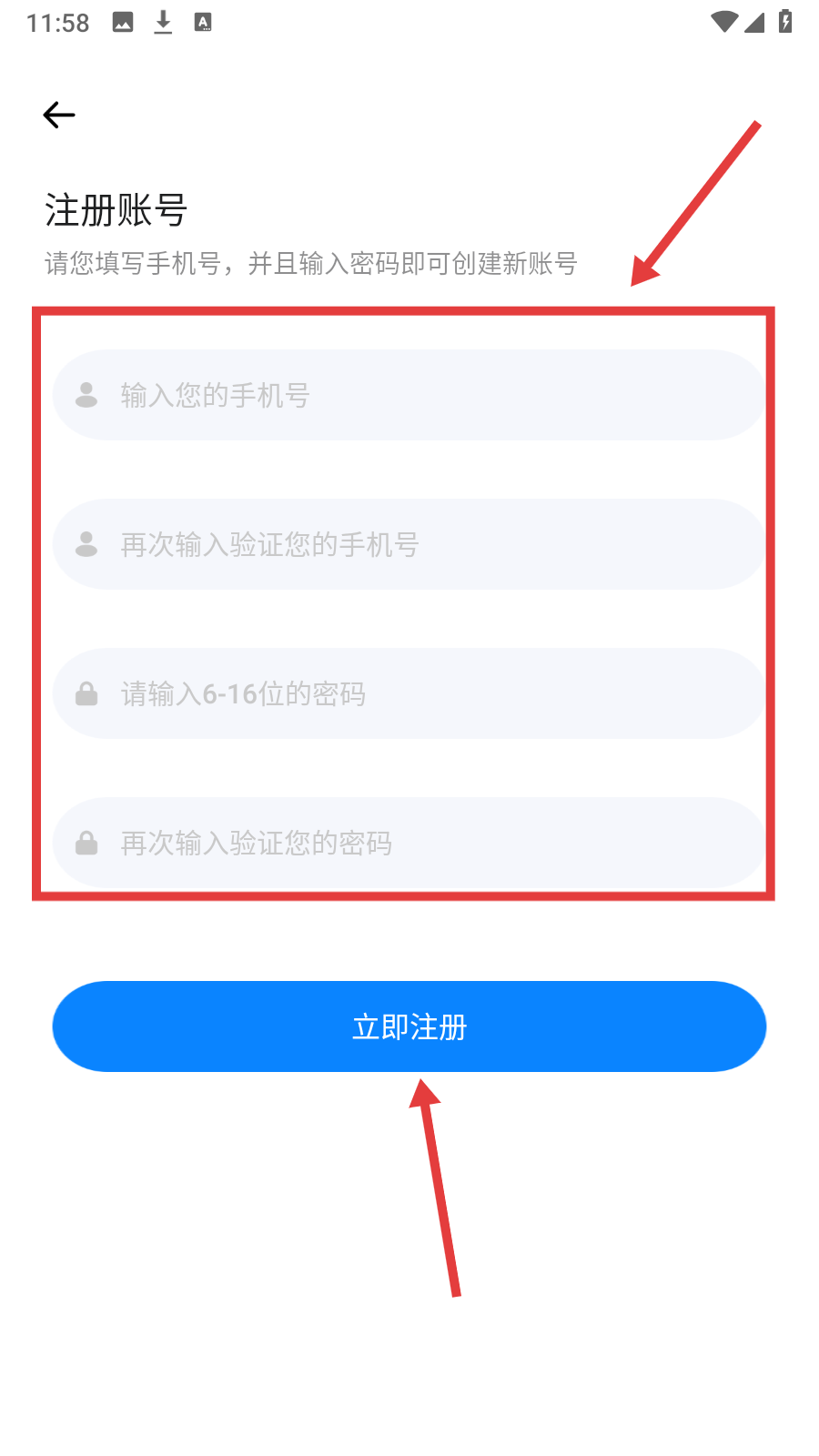Select the 6-16 digit password field

pyautogui.click(x=409, y=693)
